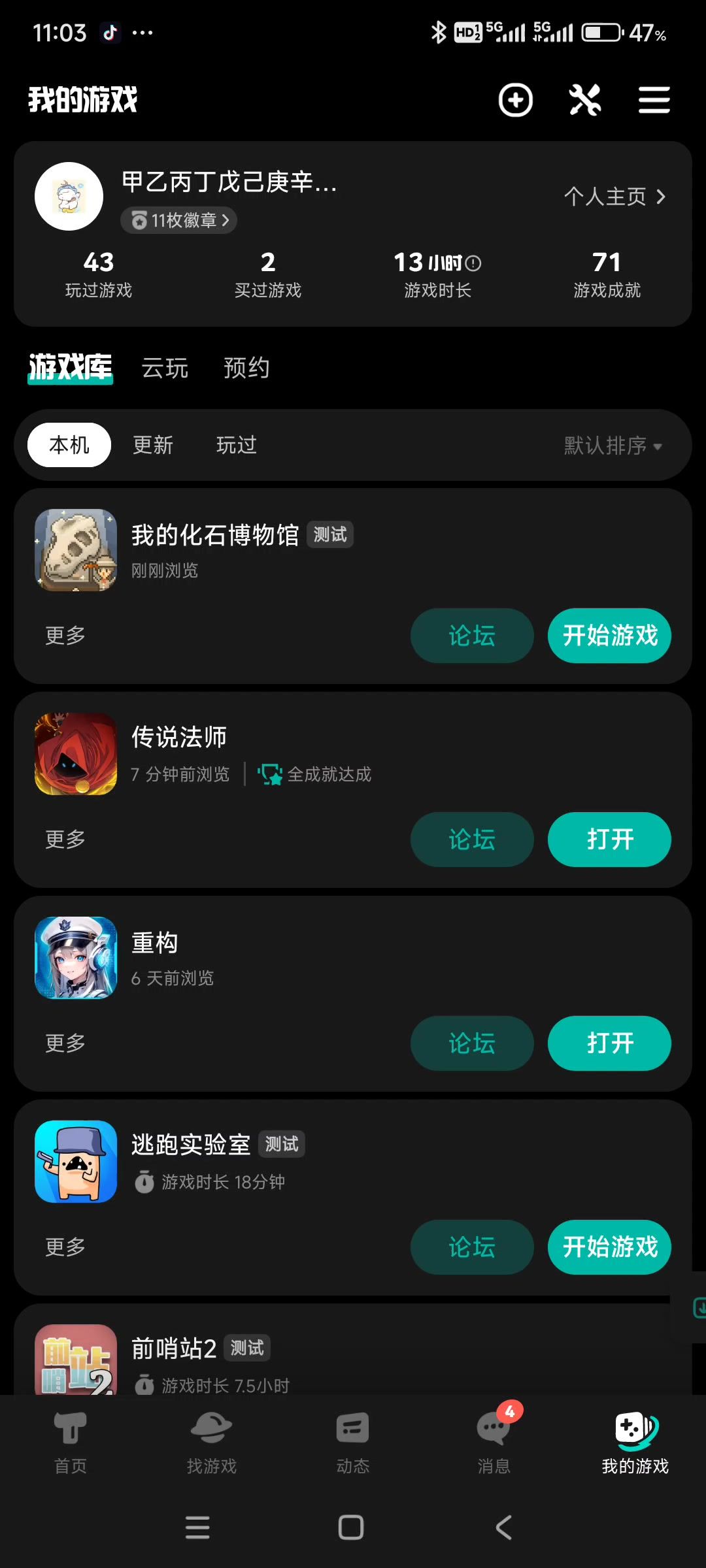Open the game 传说法师
The image size is (706, 1568).
(x=609, y=840)
